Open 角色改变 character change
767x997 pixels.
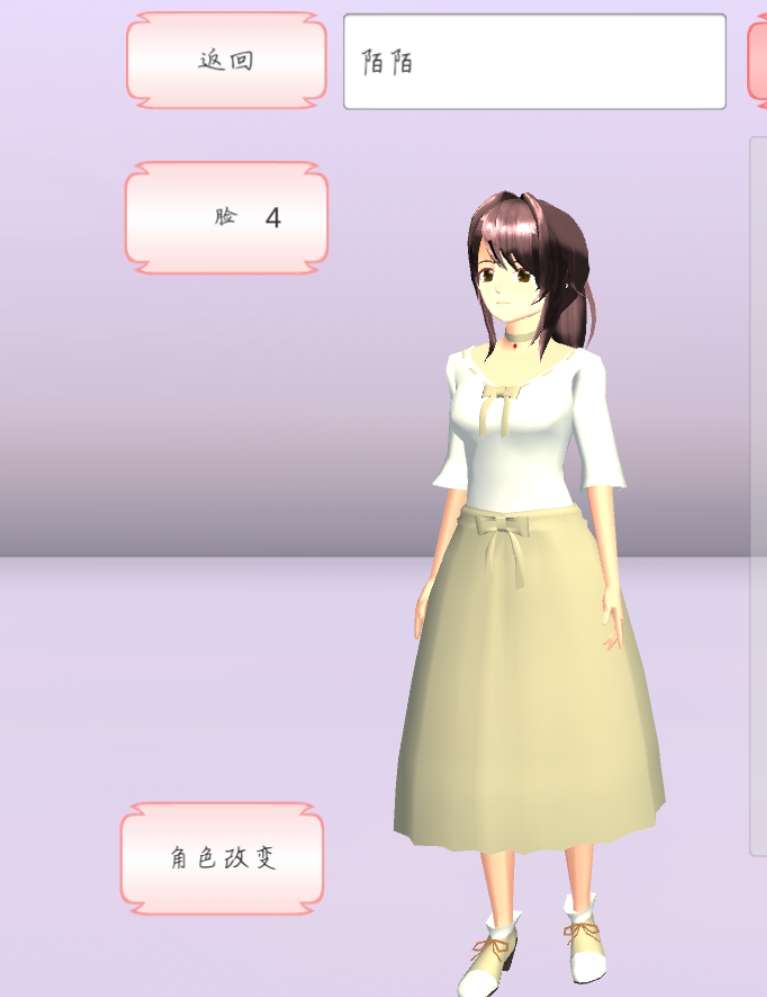pos(222,858)
